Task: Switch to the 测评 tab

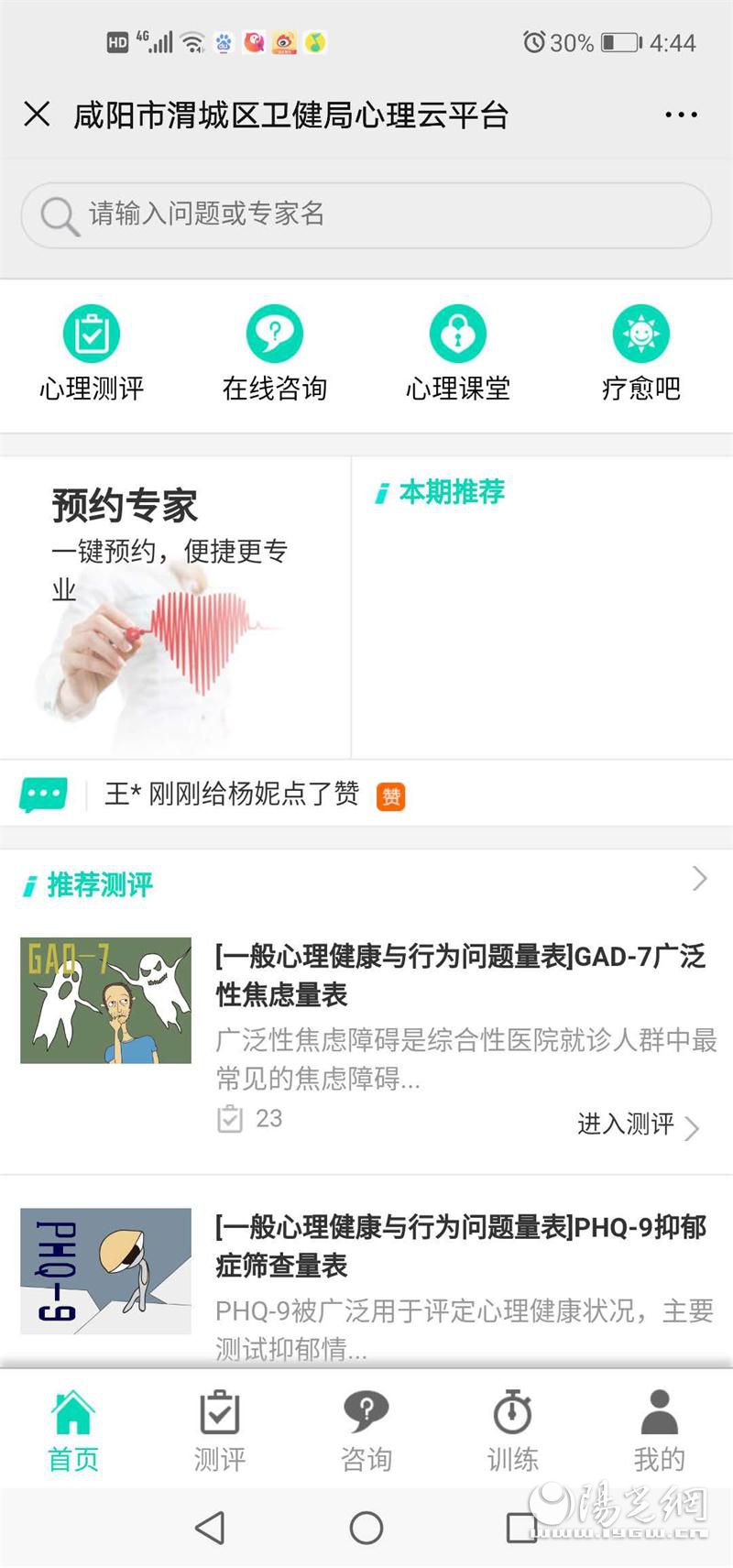Action: pyautogui.click(x=220, y=1431)
